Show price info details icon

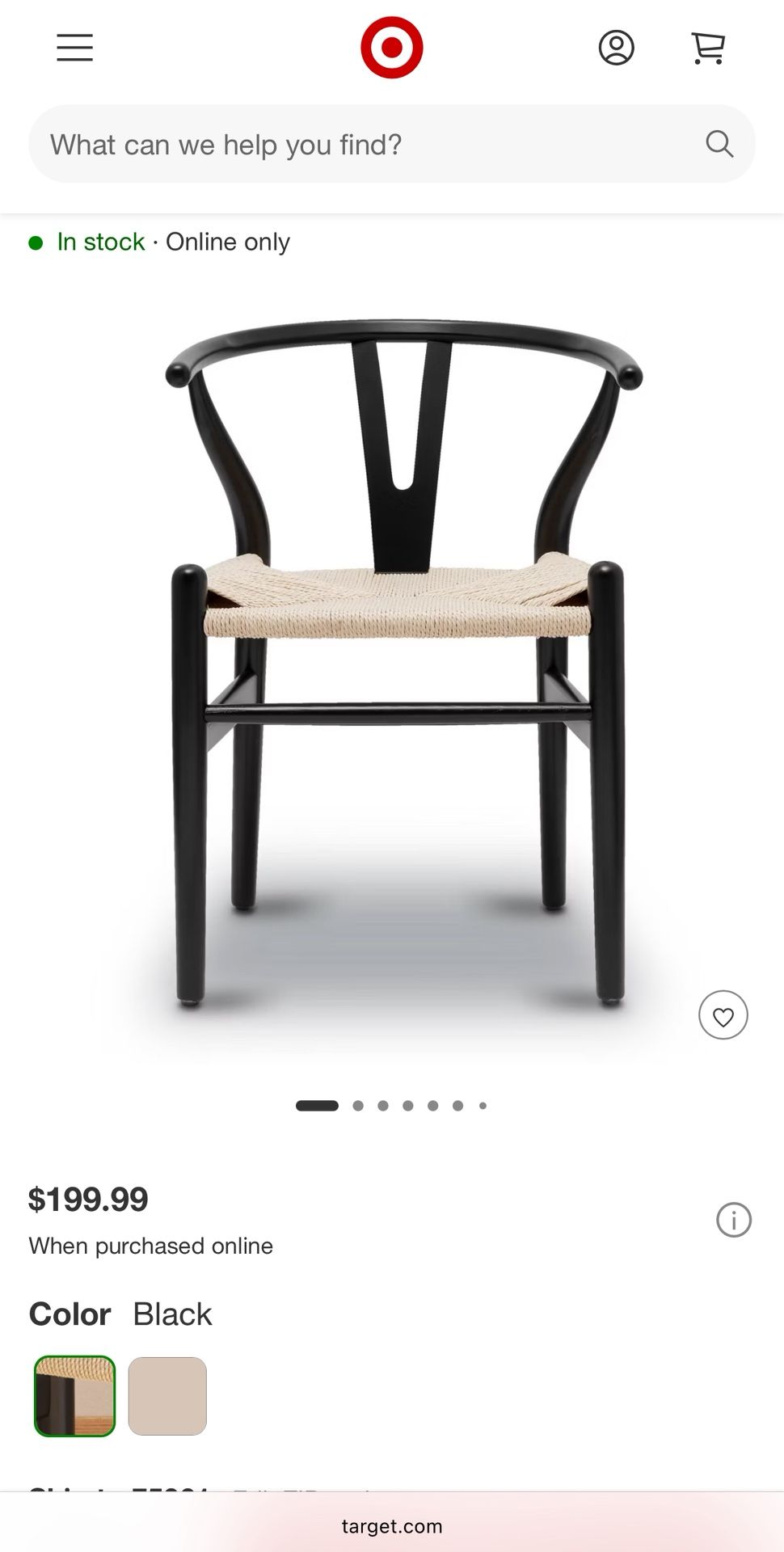(733, 1220)
